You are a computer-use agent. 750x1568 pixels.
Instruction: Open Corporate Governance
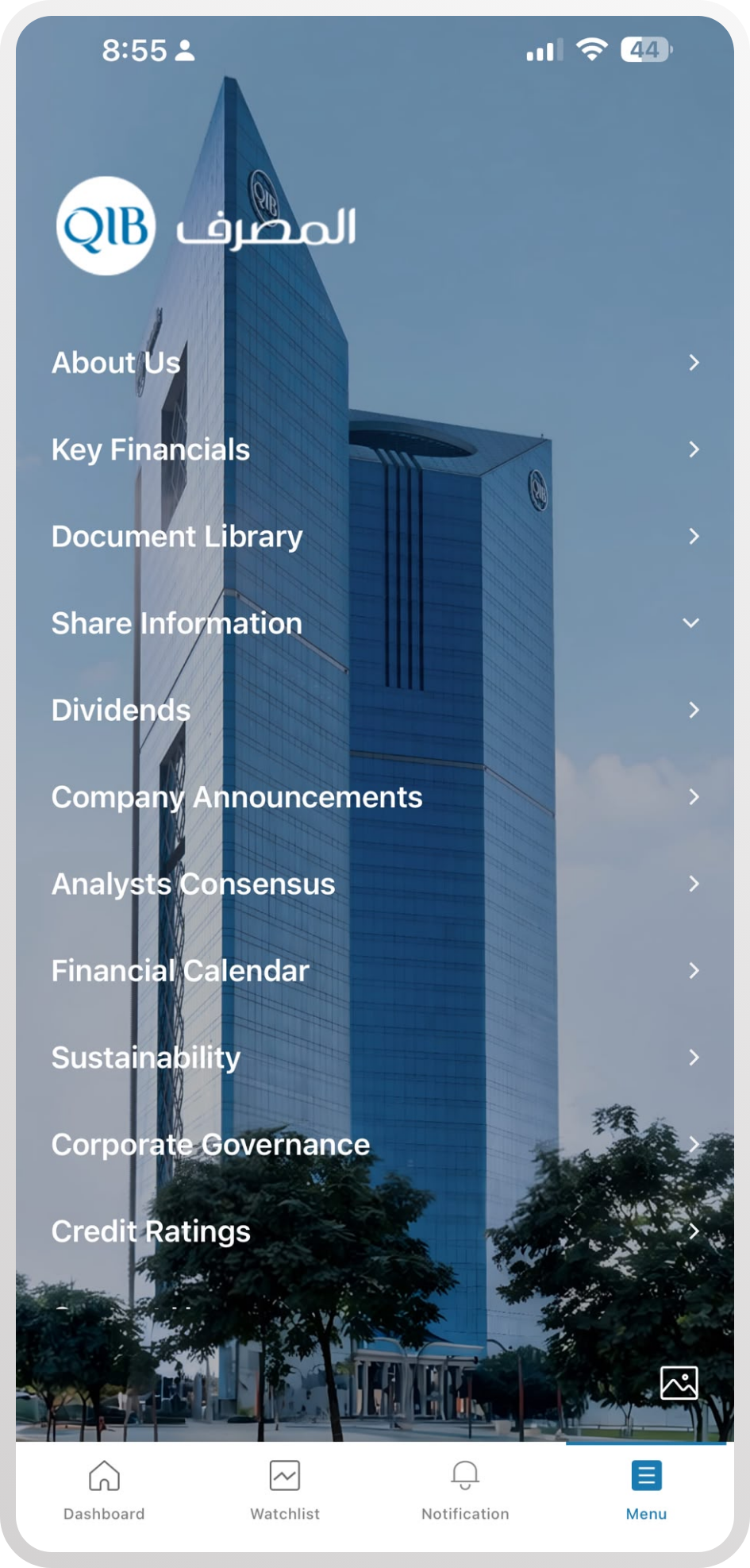(x=375, y=1144)
